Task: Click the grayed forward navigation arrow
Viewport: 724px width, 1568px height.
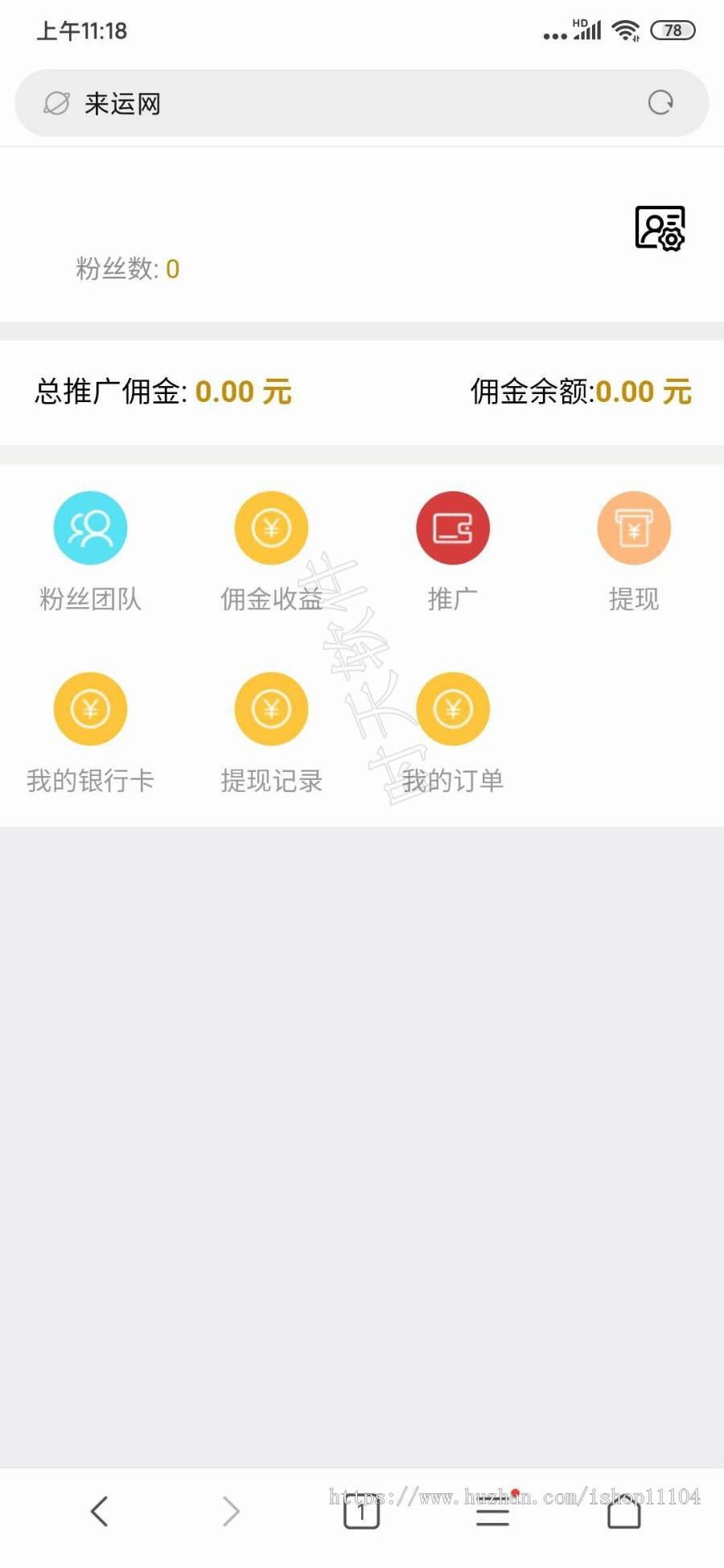Action: pos(230,1511)
